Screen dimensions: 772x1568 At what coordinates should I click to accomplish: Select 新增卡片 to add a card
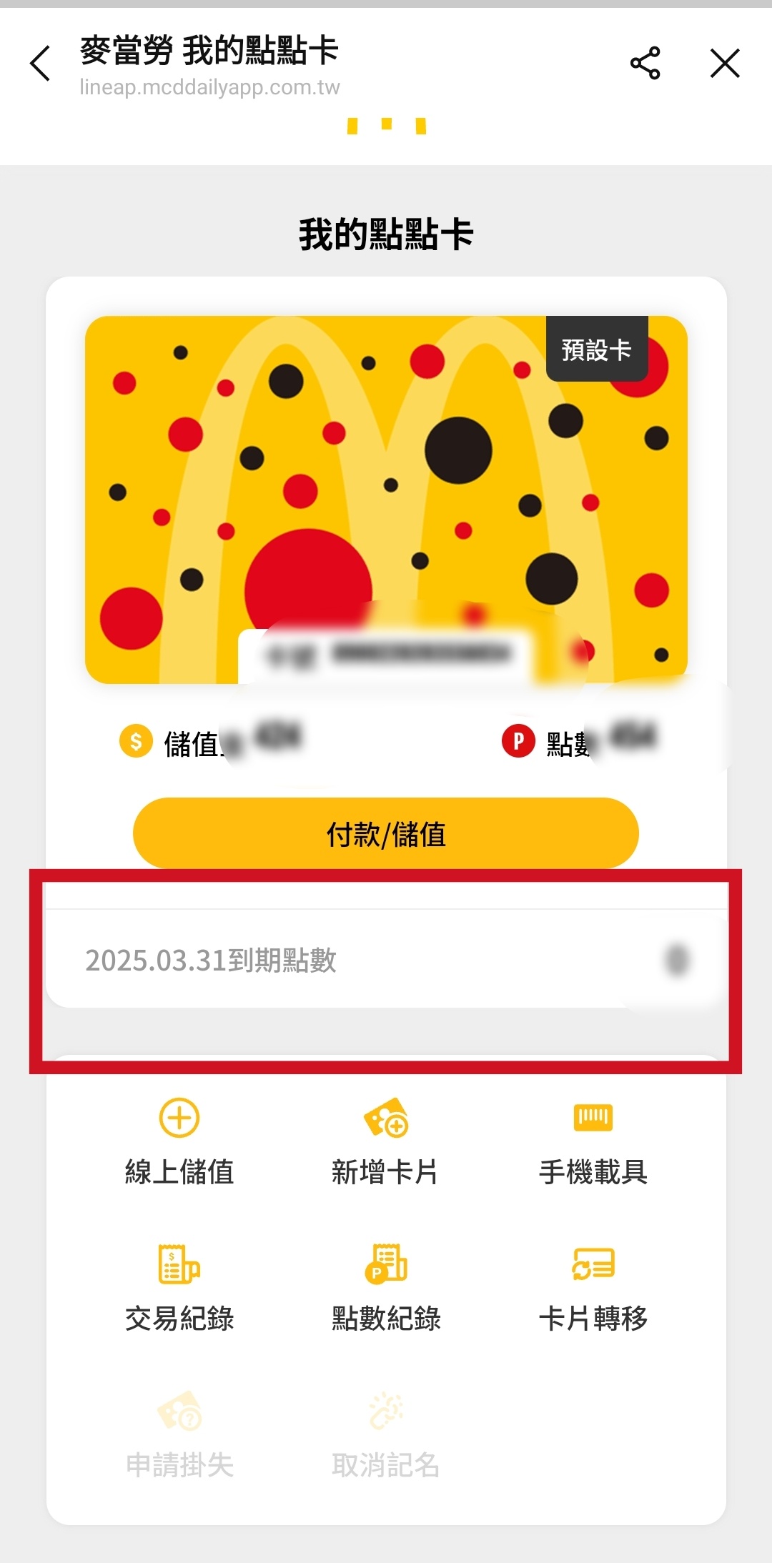(385, 1142)
